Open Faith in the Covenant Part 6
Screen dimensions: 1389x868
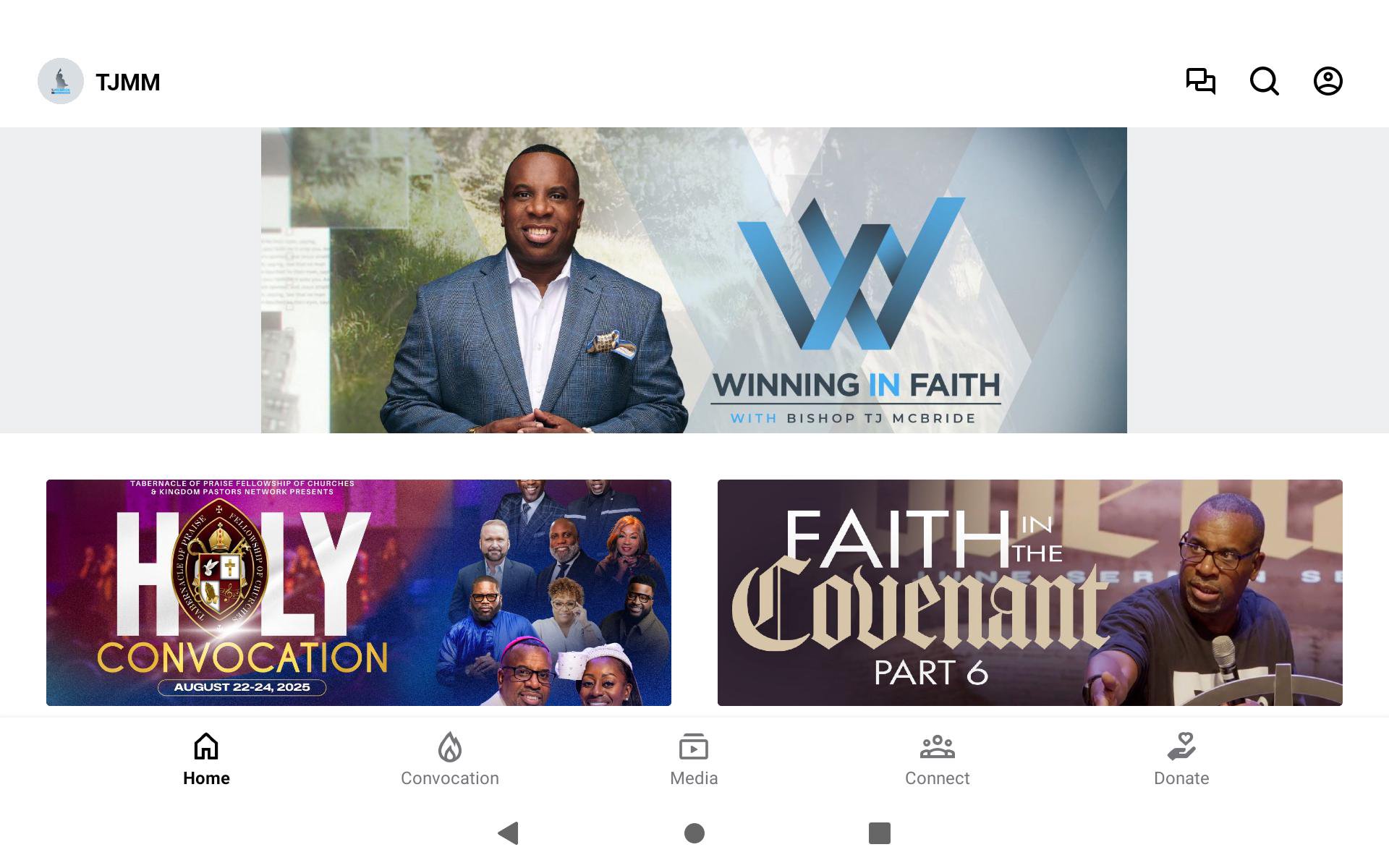1029,592
